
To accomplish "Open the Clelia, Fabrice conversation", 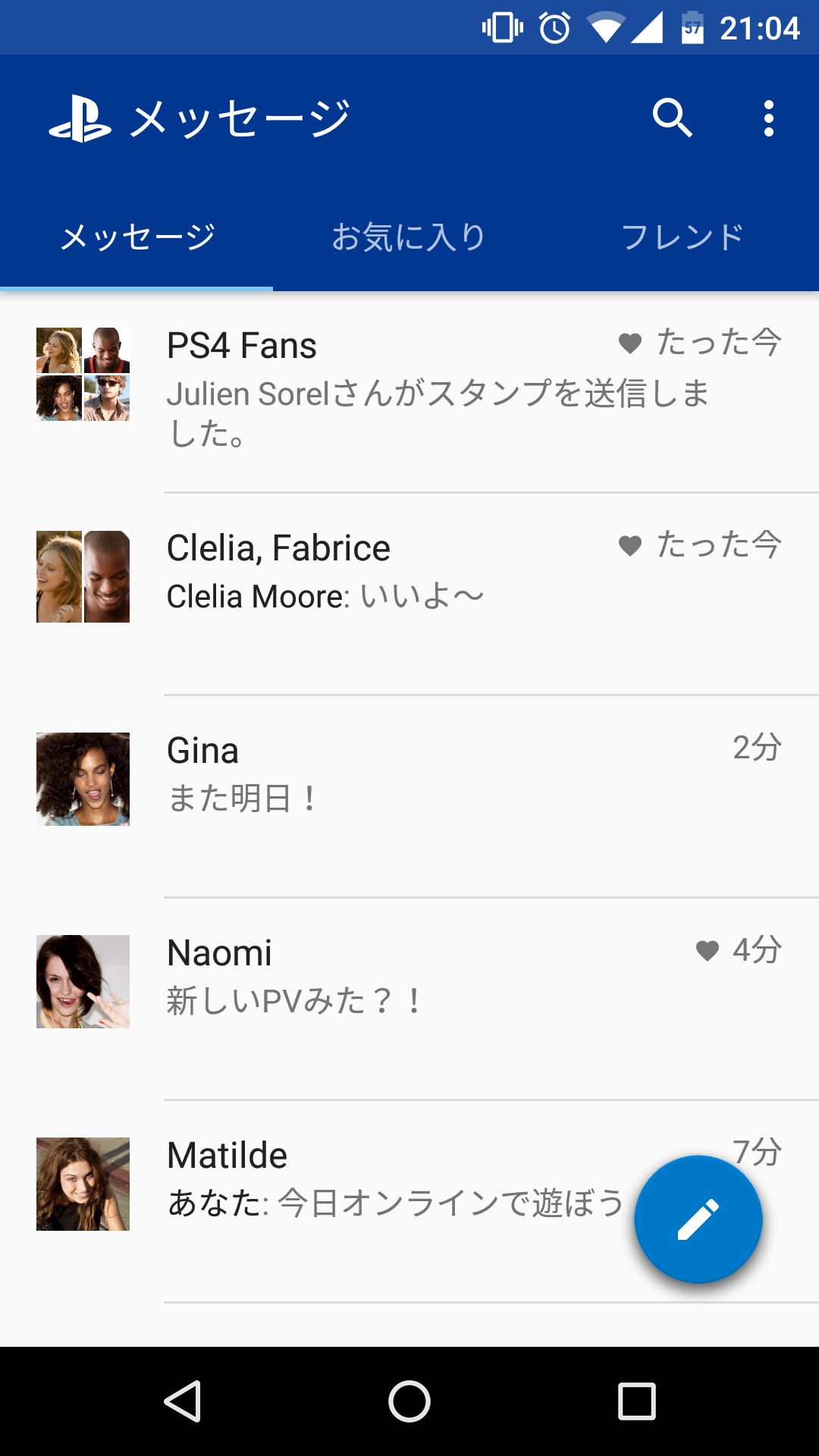I will coord(409,578).
